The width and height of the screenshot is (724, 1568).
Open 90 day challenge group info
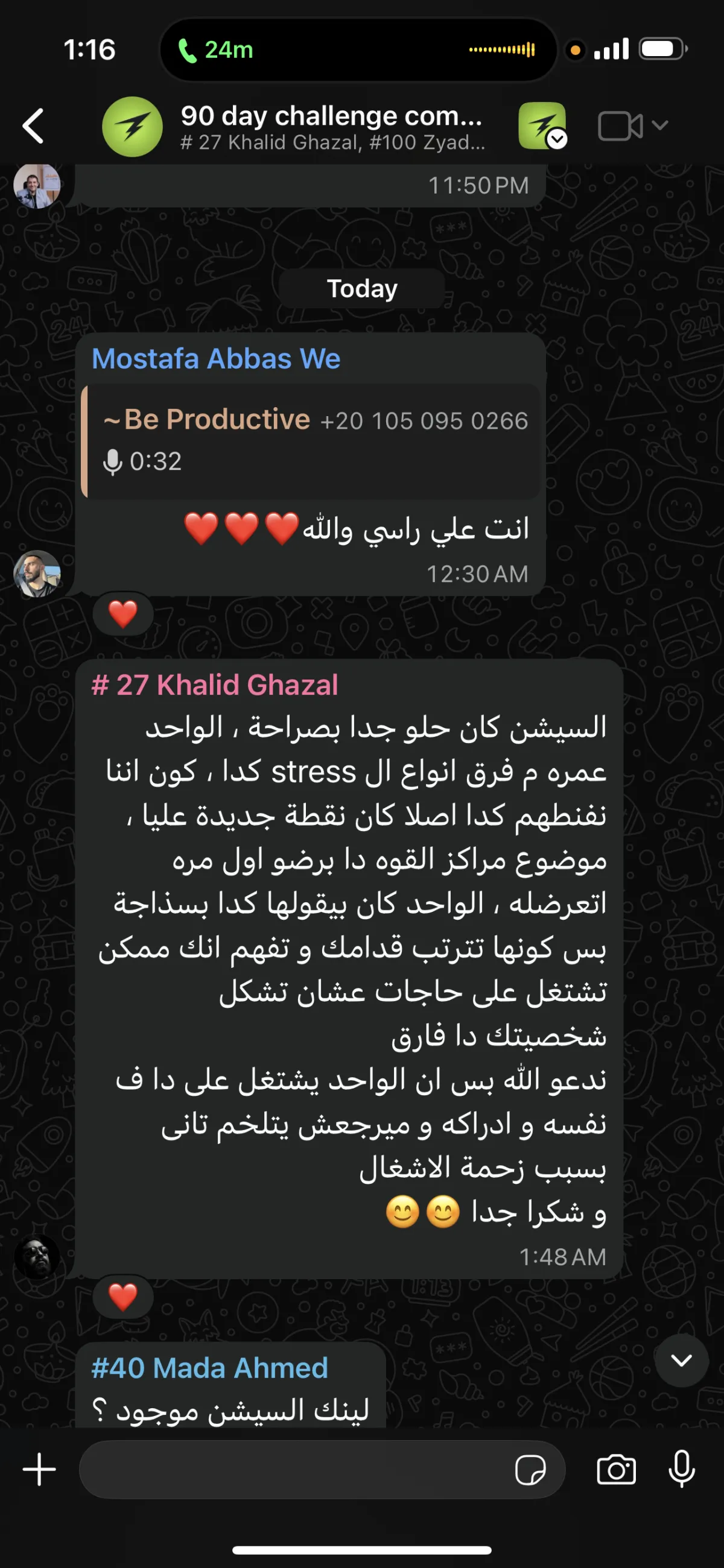332,126
